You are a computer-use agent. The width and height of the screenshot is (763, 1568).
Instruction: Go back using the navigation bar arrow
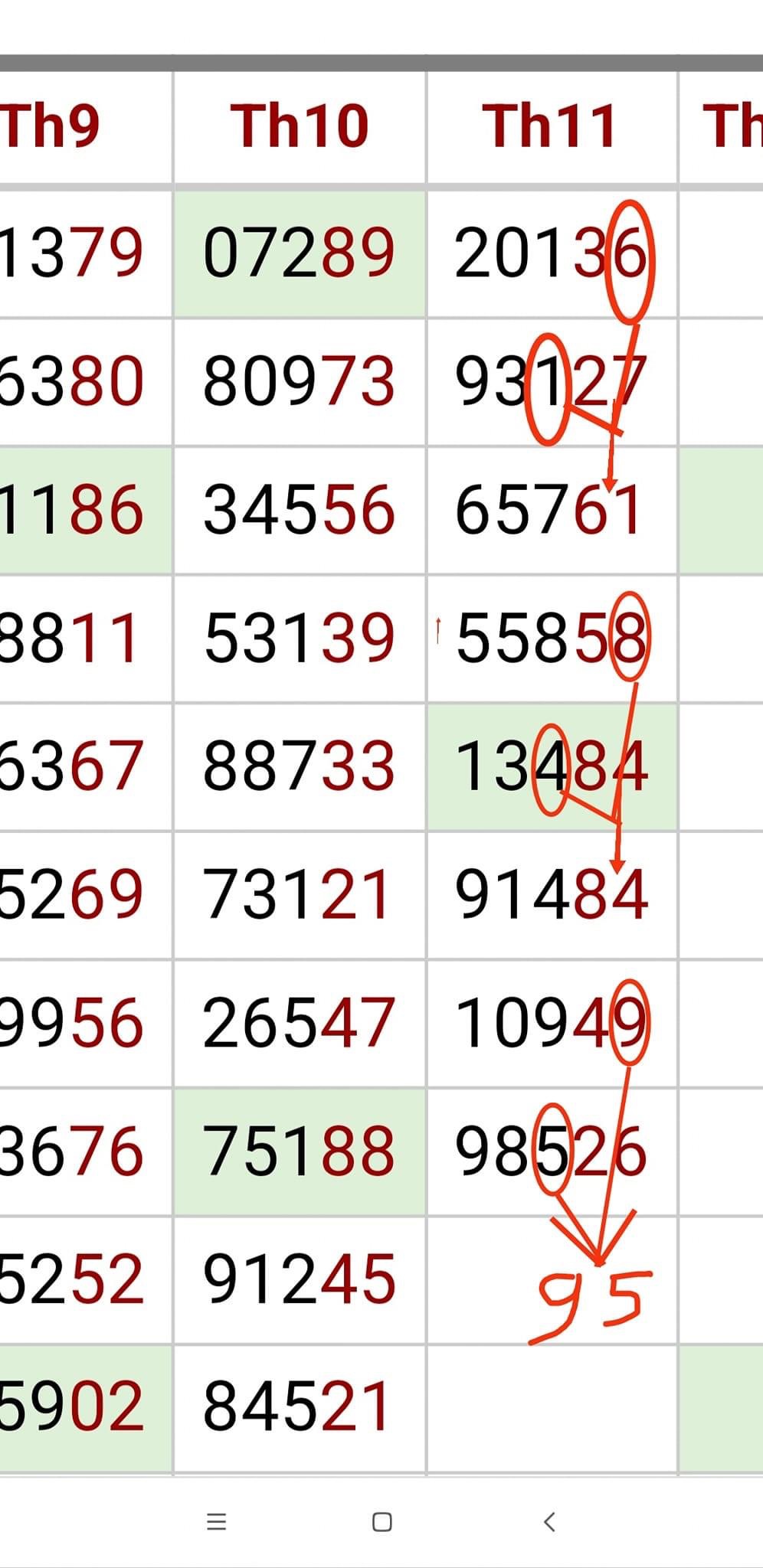549,1521
